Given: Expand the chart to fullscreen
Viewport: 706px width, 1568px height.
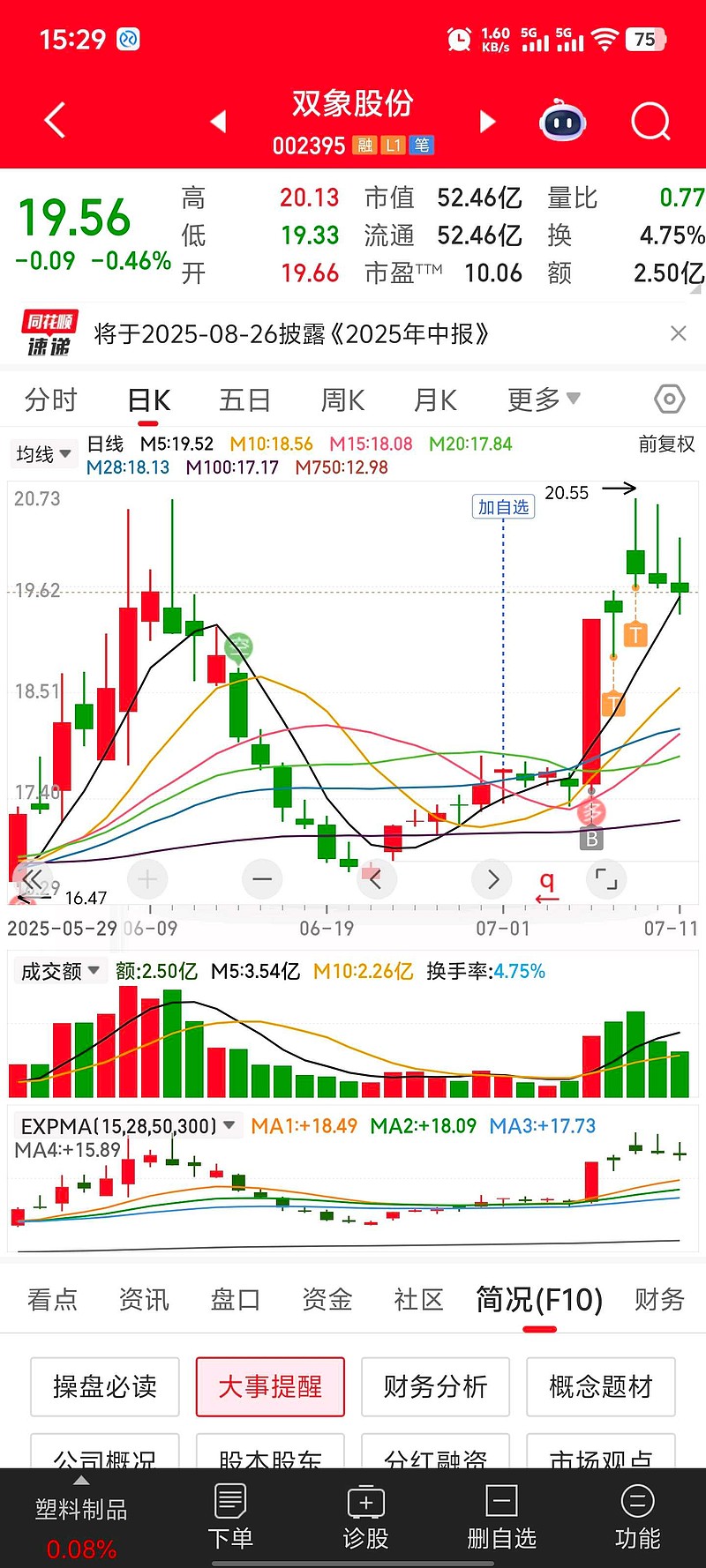Looking at the screenshot, I should tap(606, 879).
